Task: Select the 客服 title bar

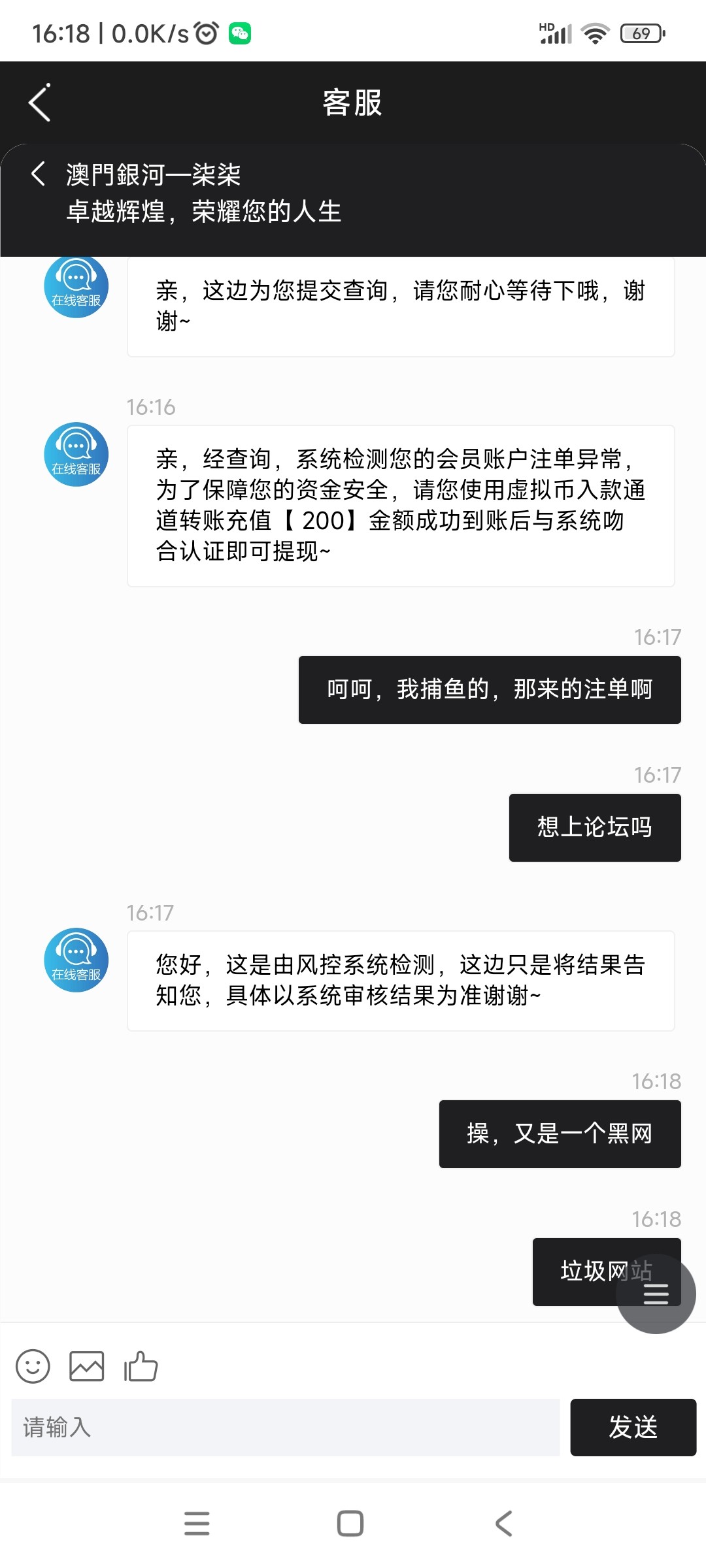Action: [353, 103]
